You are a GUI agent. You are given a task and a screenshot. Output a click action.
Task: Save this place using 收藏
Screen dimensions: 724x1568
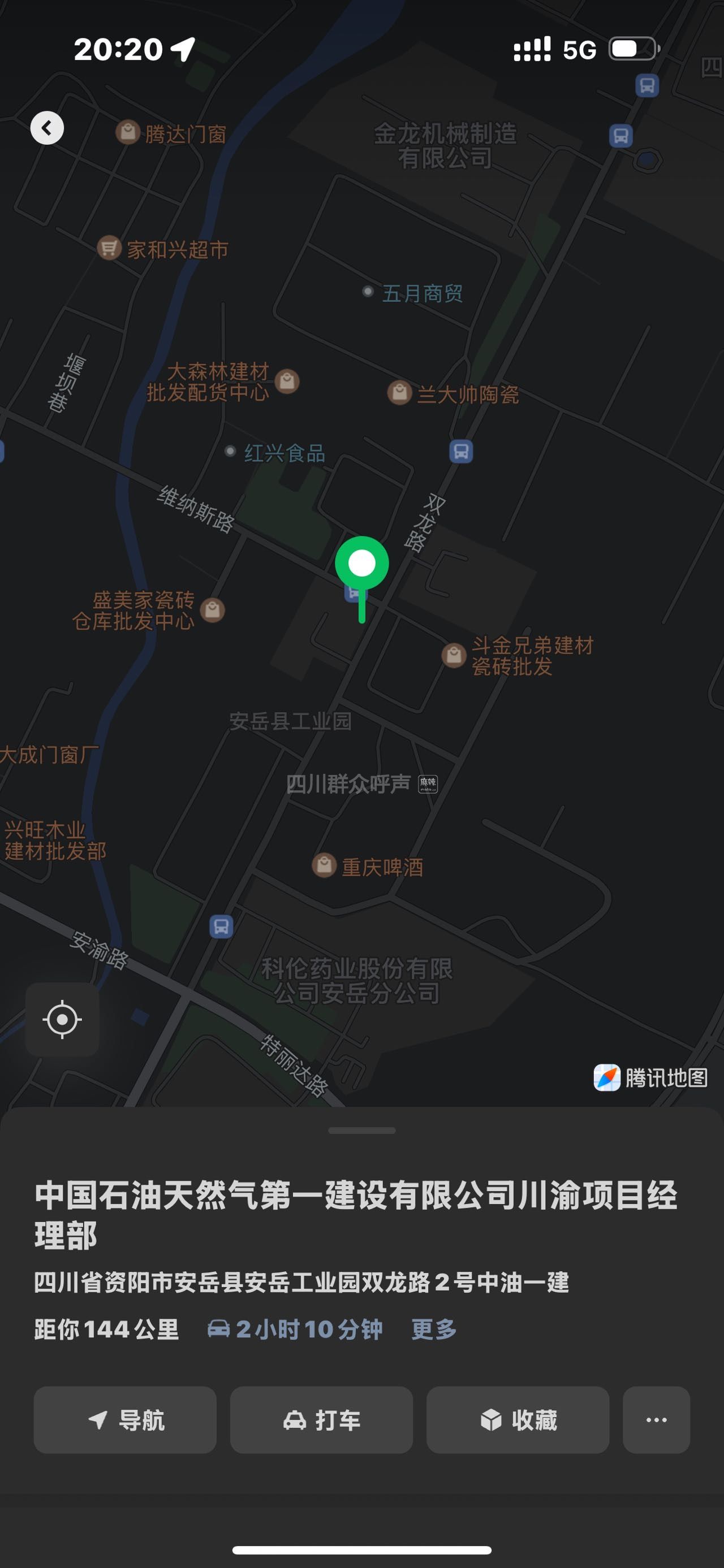coord(518,1420)
